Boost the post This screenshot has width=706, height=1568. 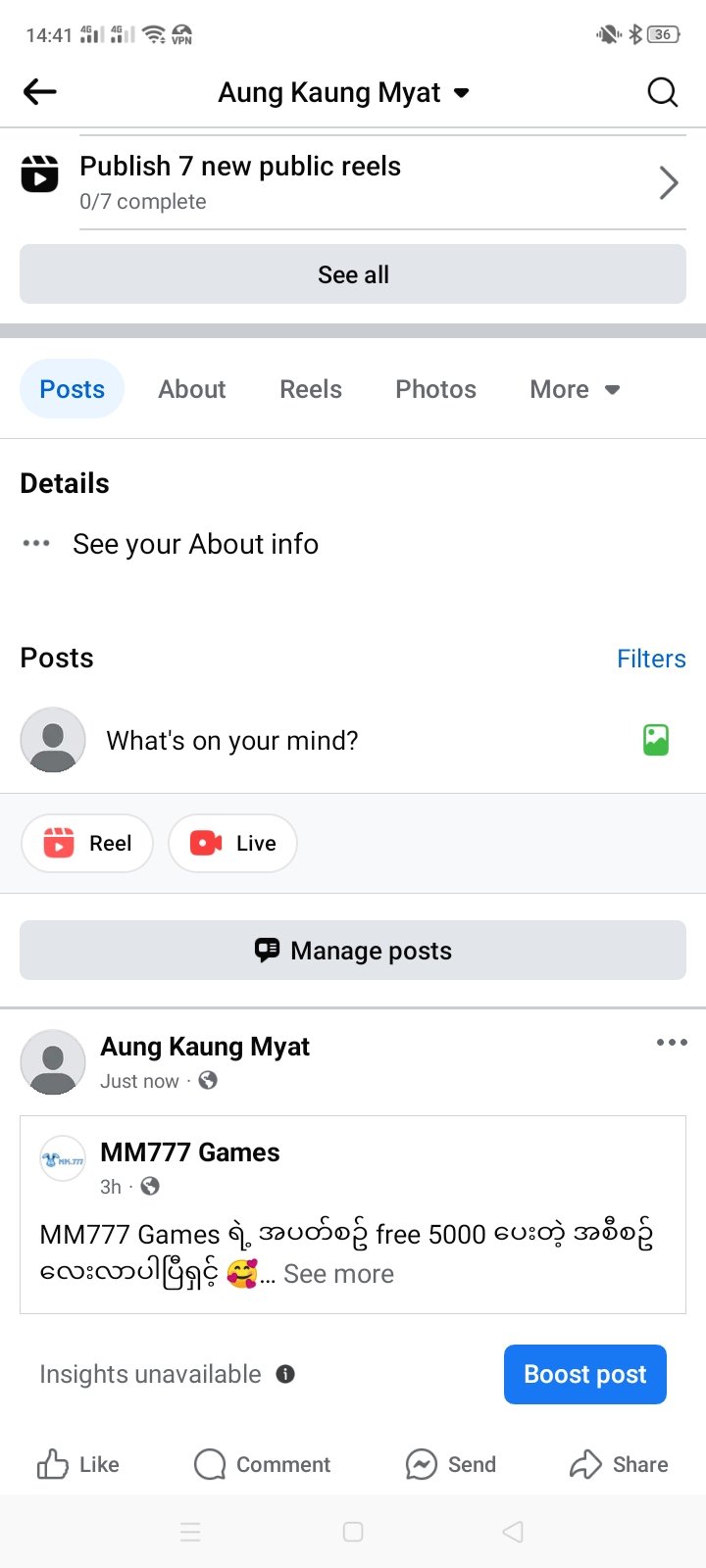(x=585, y=1374)
